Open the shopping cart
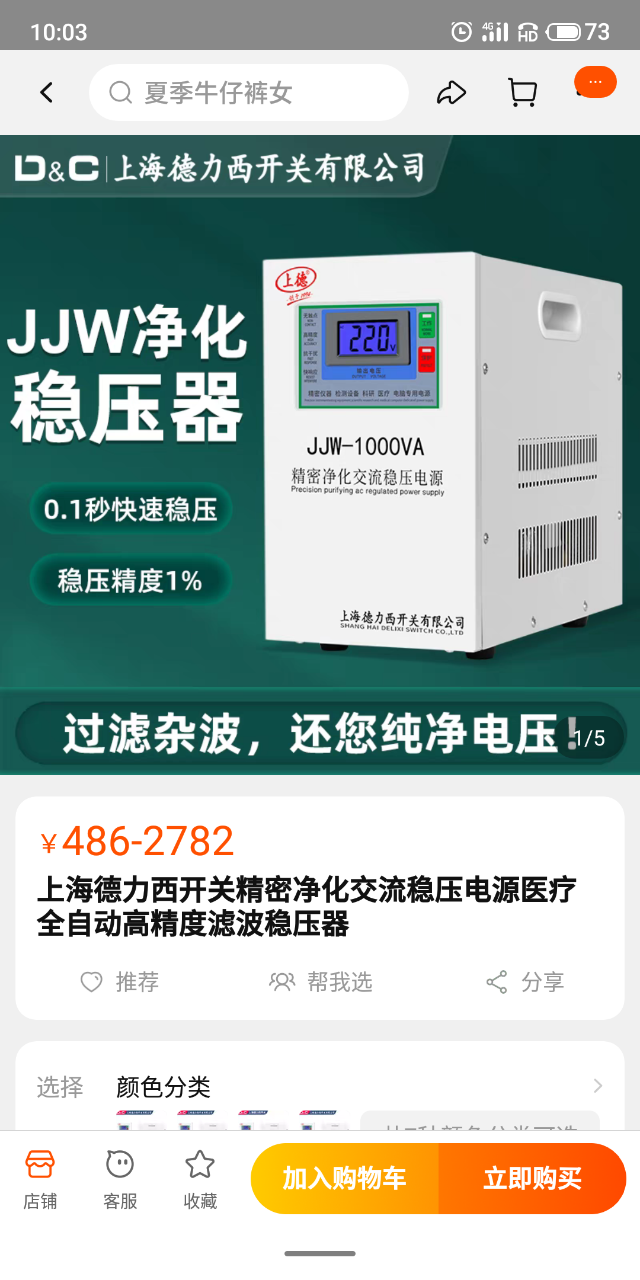640x1280 pixels. pyautogui.click(x=522, y=93)
